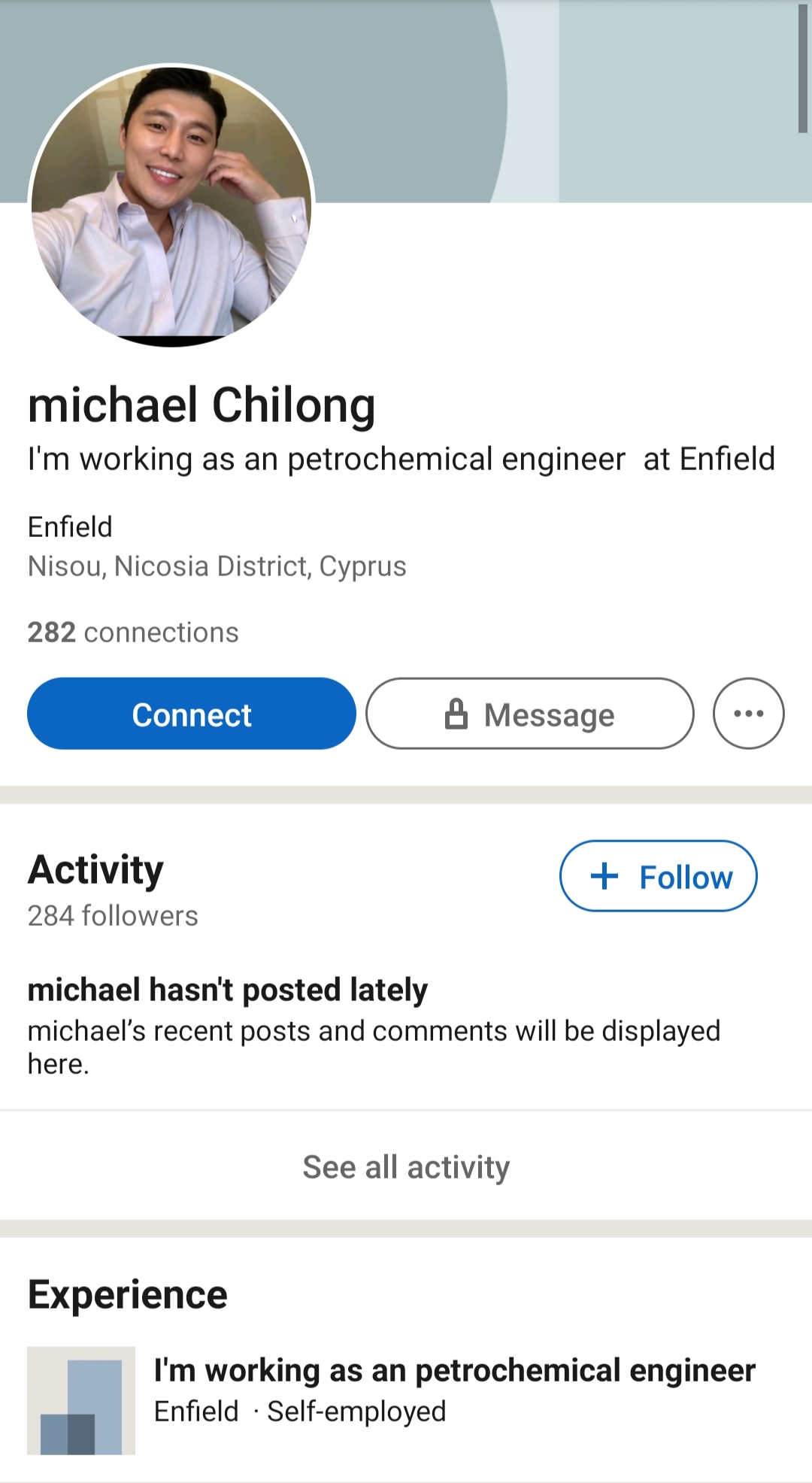This screenshot has height=1483, width=812.
Task: Tap the Connect button
Action: [192, 714]
